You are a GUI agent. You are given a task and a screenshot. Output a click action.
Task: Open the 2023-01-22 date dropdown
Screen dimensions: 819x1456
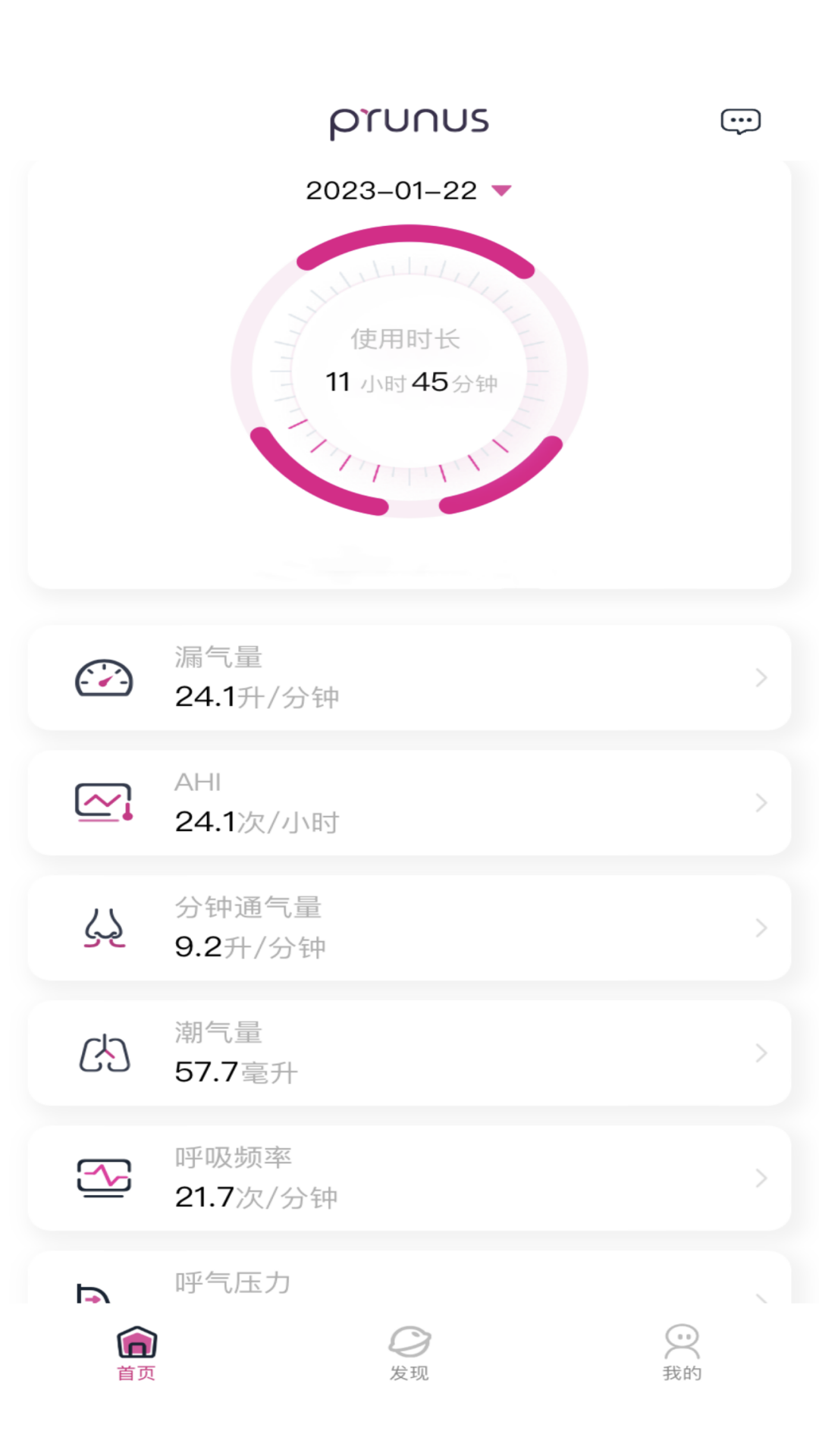(x=409, y=191)
